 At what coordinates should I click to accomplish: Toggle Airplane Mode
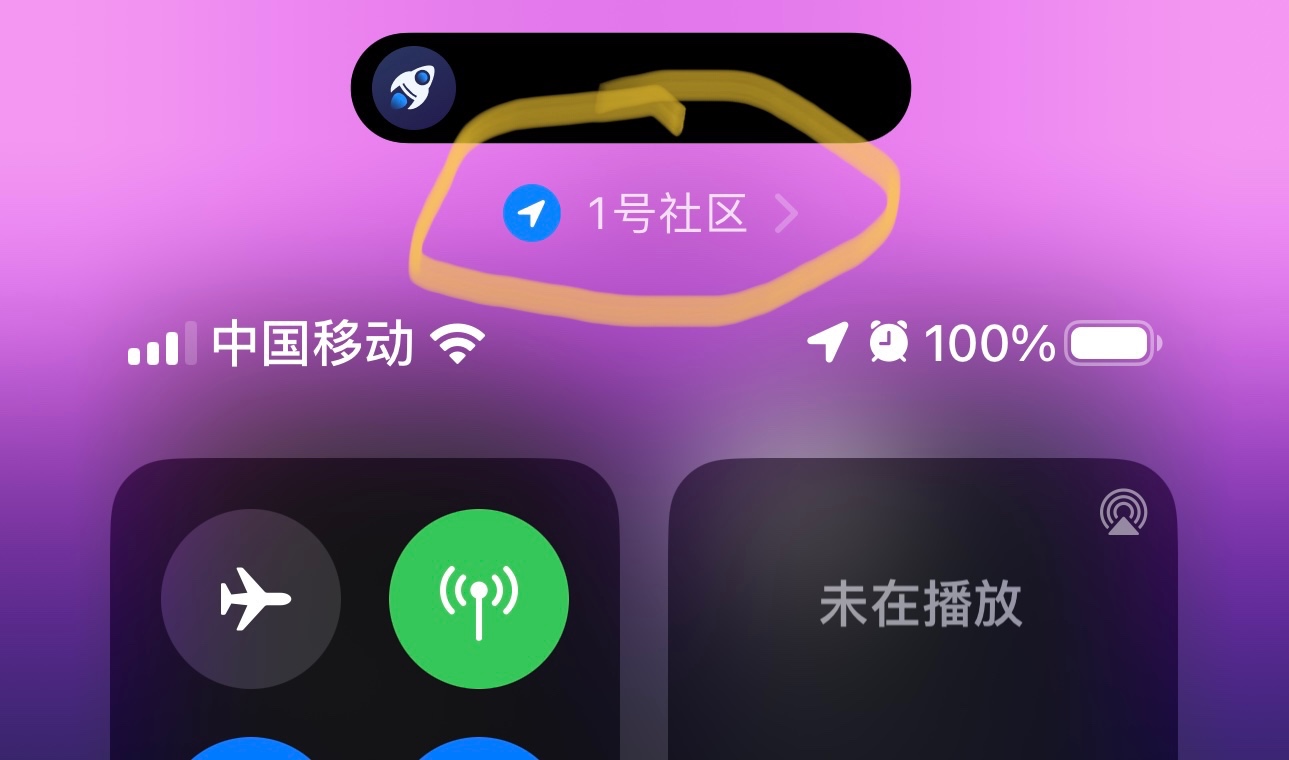[x=251, y=599]
